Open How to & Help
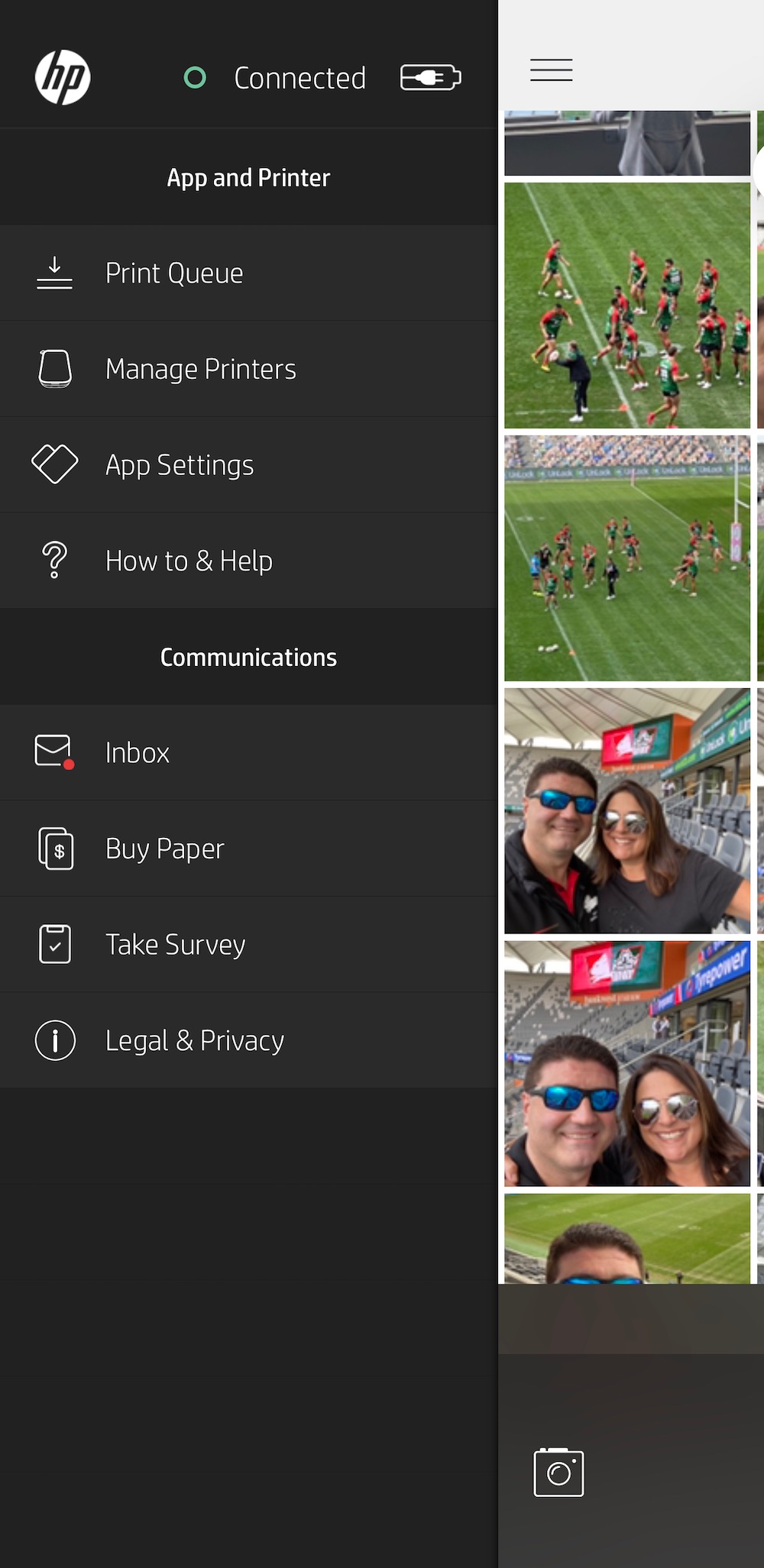 pyautogui.click(x=189, y=560)
